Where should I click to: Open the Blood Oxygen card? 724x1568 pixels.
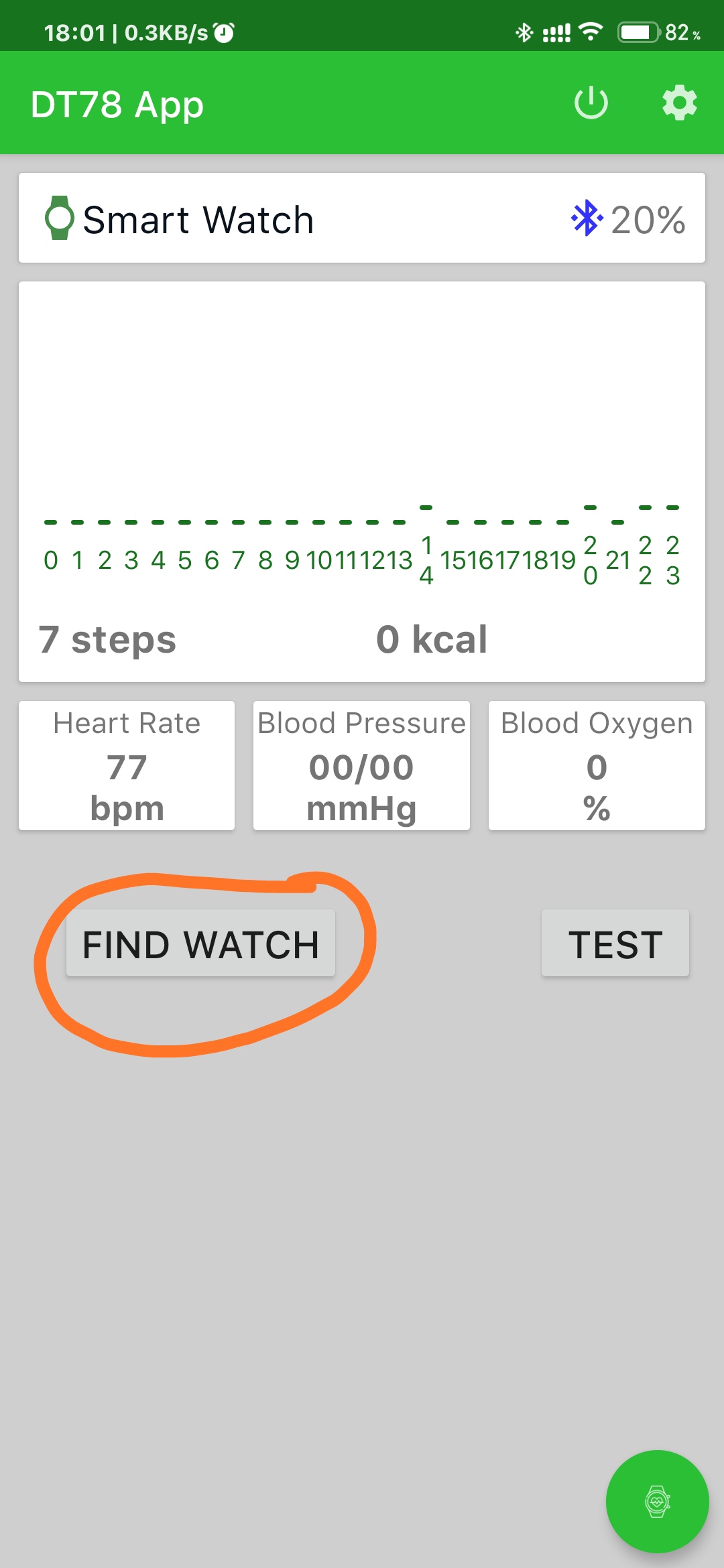click(x=597, y=766)
